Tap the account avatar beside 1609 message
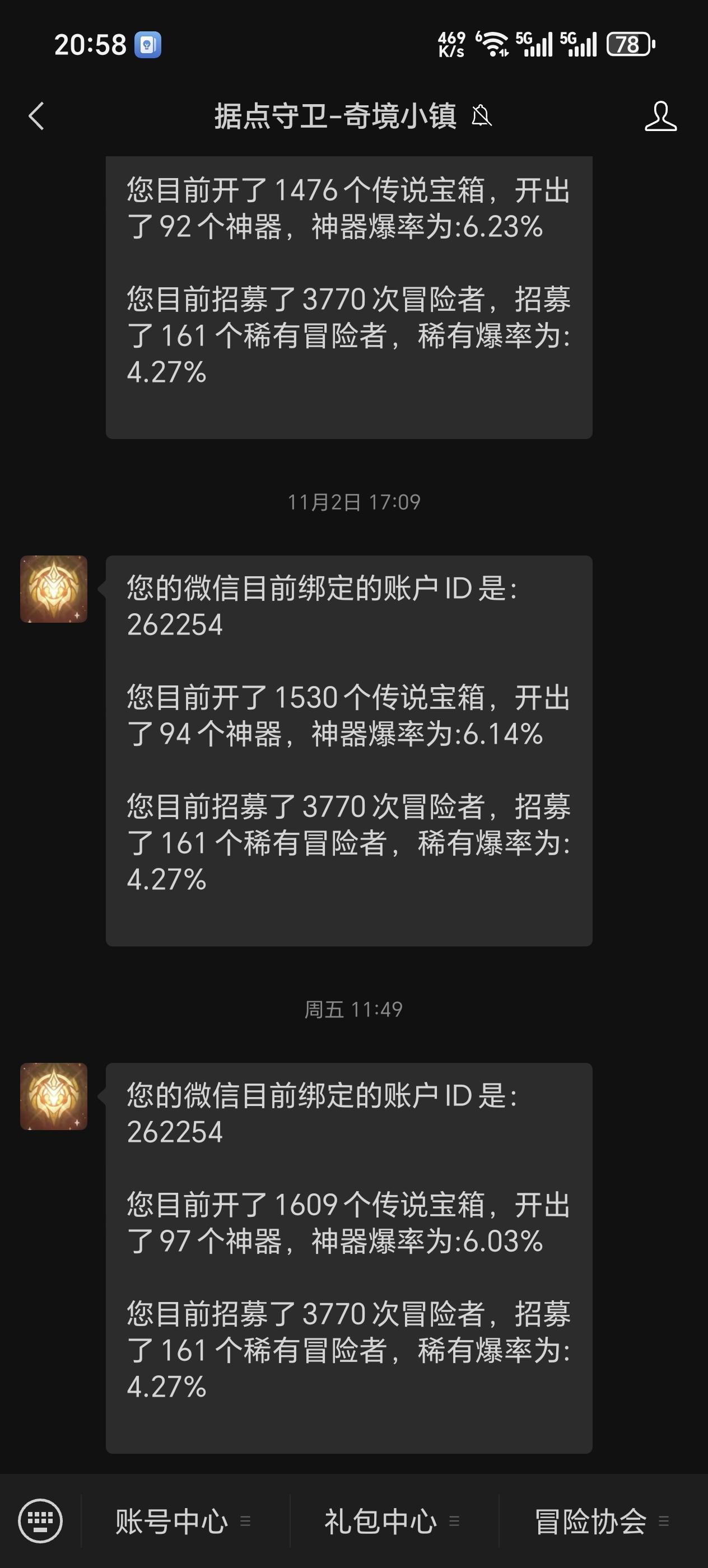Viewport: 708px width, 1568px height. (x=54, y=1096)
